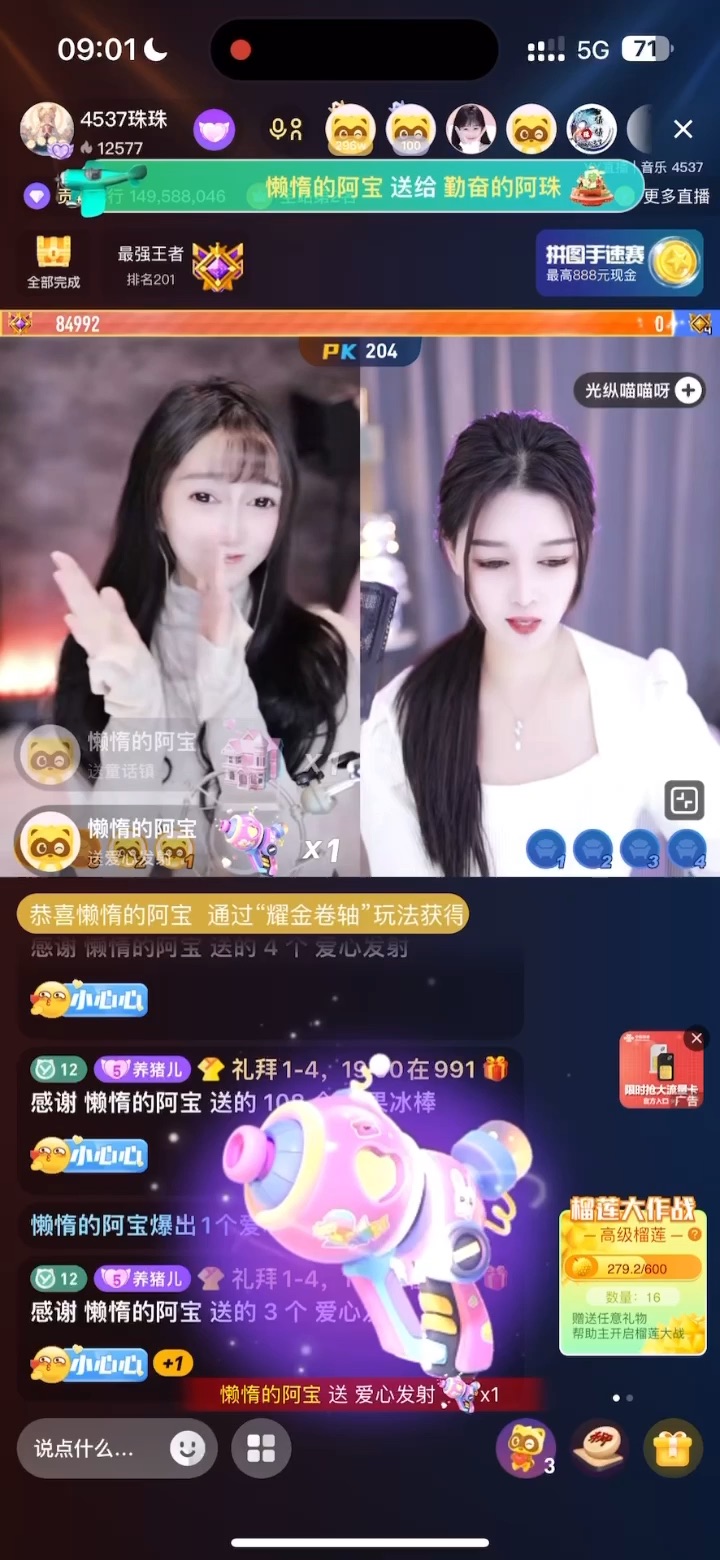Tap the top viewer avatar with 296w
Viewport: 720px width, 1560px height.
click(351, 130)
